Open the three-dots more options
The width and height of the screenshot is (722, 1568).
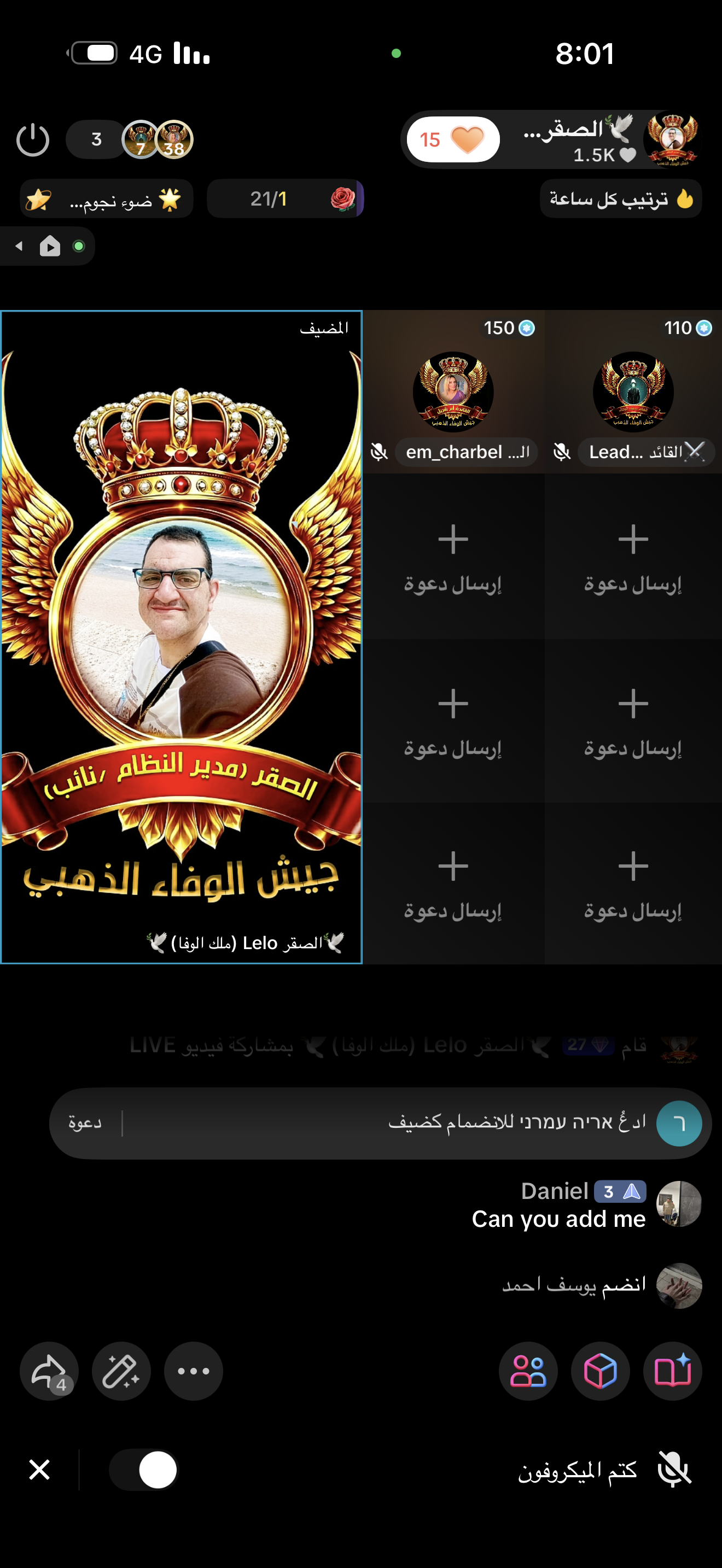pos(194,1371)
